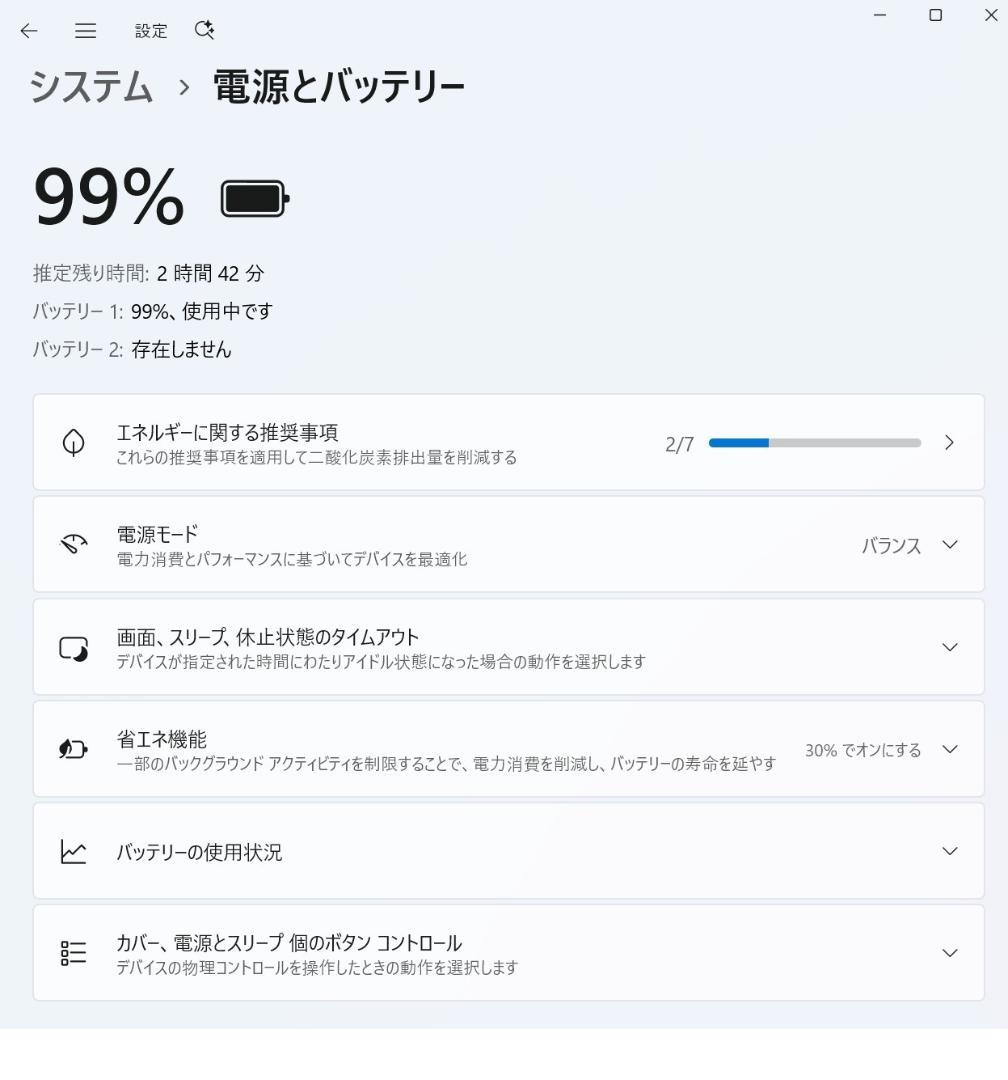Viewport: 1008px width, 1080px height.
Task: Click the Copilot search sparkle icon
Action: (204, 31)
